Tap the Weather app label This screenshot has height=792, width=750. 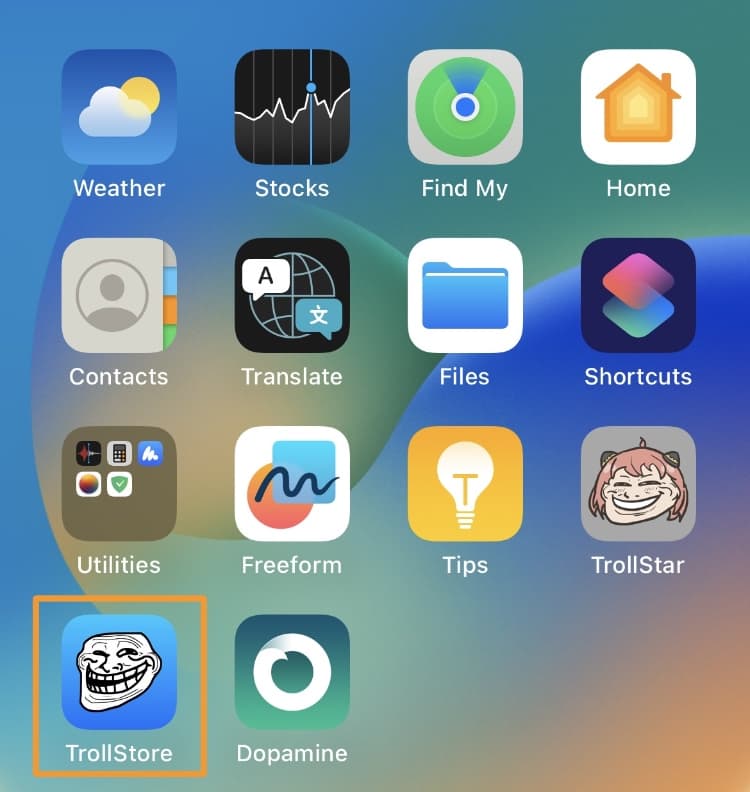[x=119, y=188]
